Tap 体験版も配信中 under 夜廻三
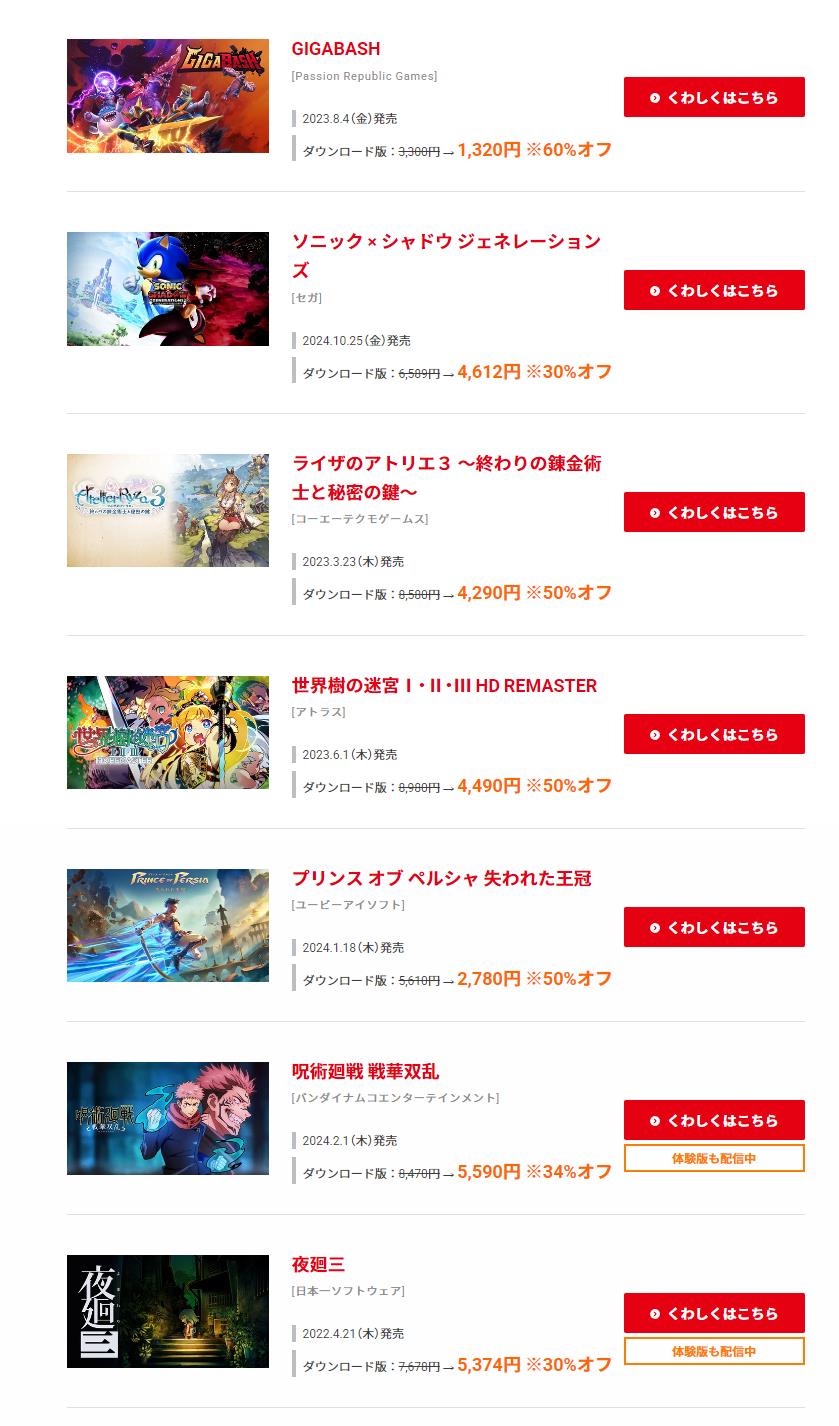 point(714,1351)
